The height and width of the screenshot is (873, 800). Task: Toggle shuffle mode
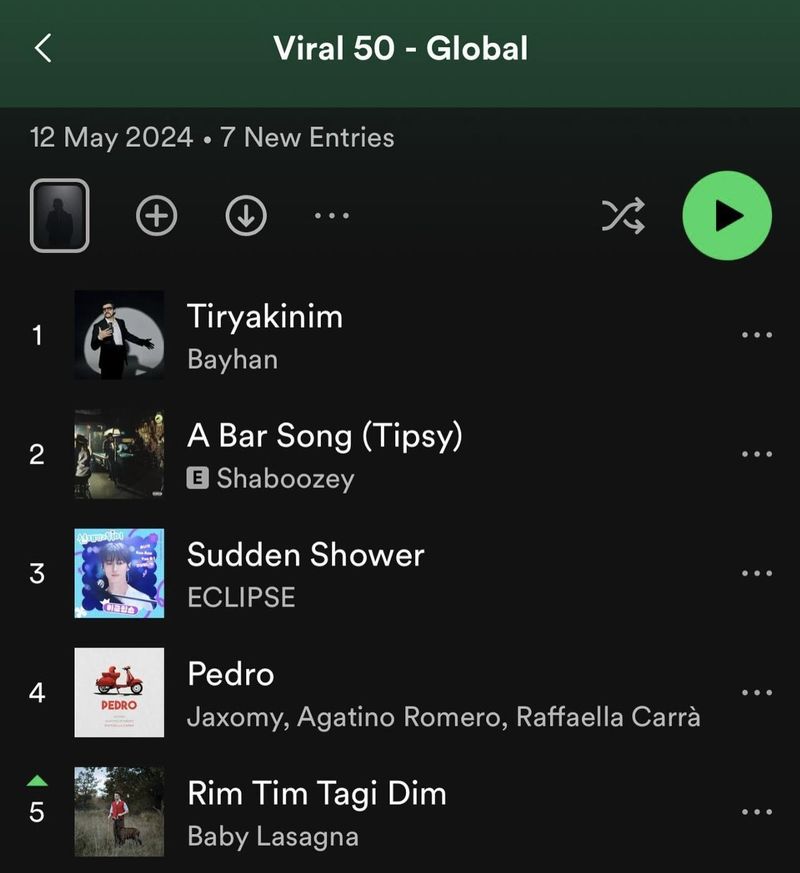tap(623, 215)
